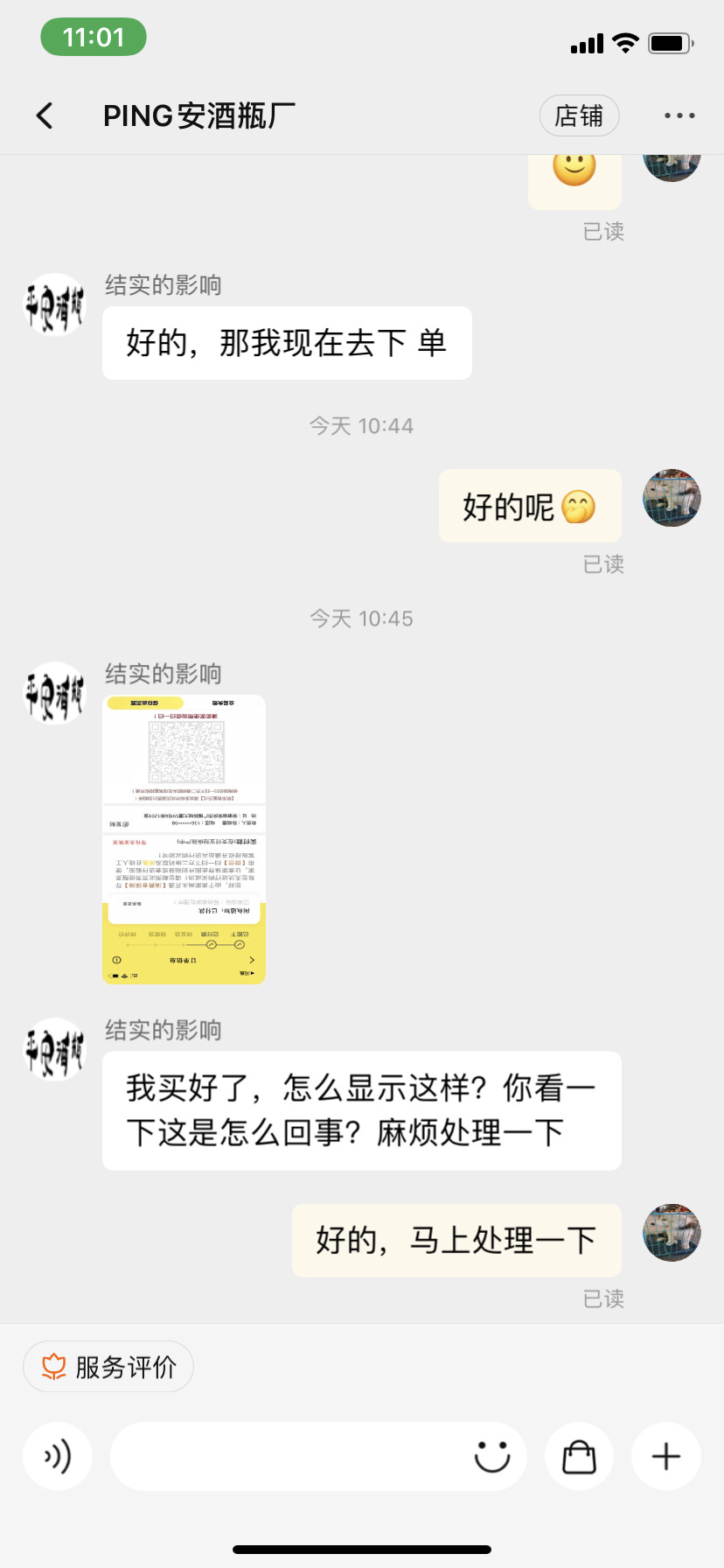This screenshot has height=1568, width=724.
Task: Open the three-dot overflow menu
Action: (679, 115)
